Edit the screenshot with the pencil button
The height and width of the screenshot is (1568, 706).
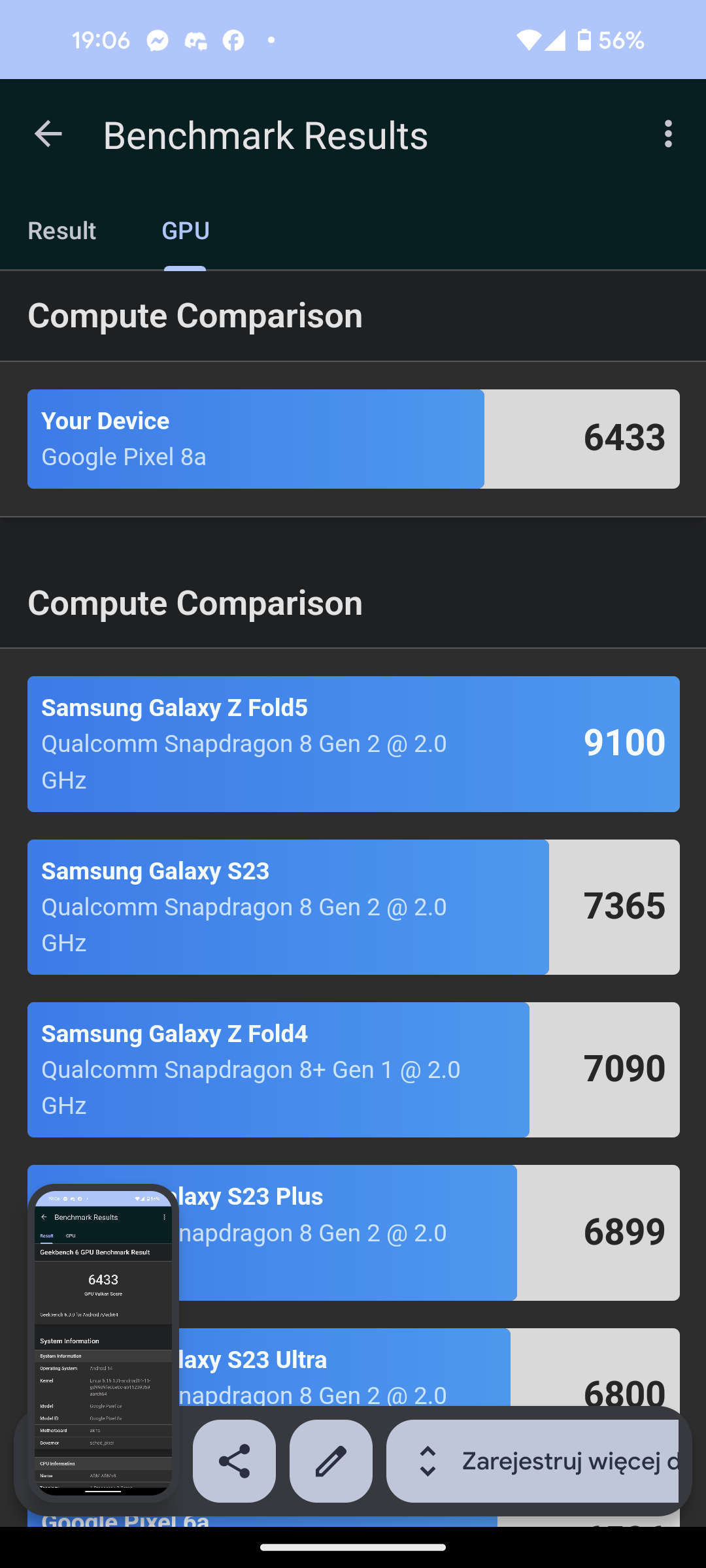(x=331, y=1461)
